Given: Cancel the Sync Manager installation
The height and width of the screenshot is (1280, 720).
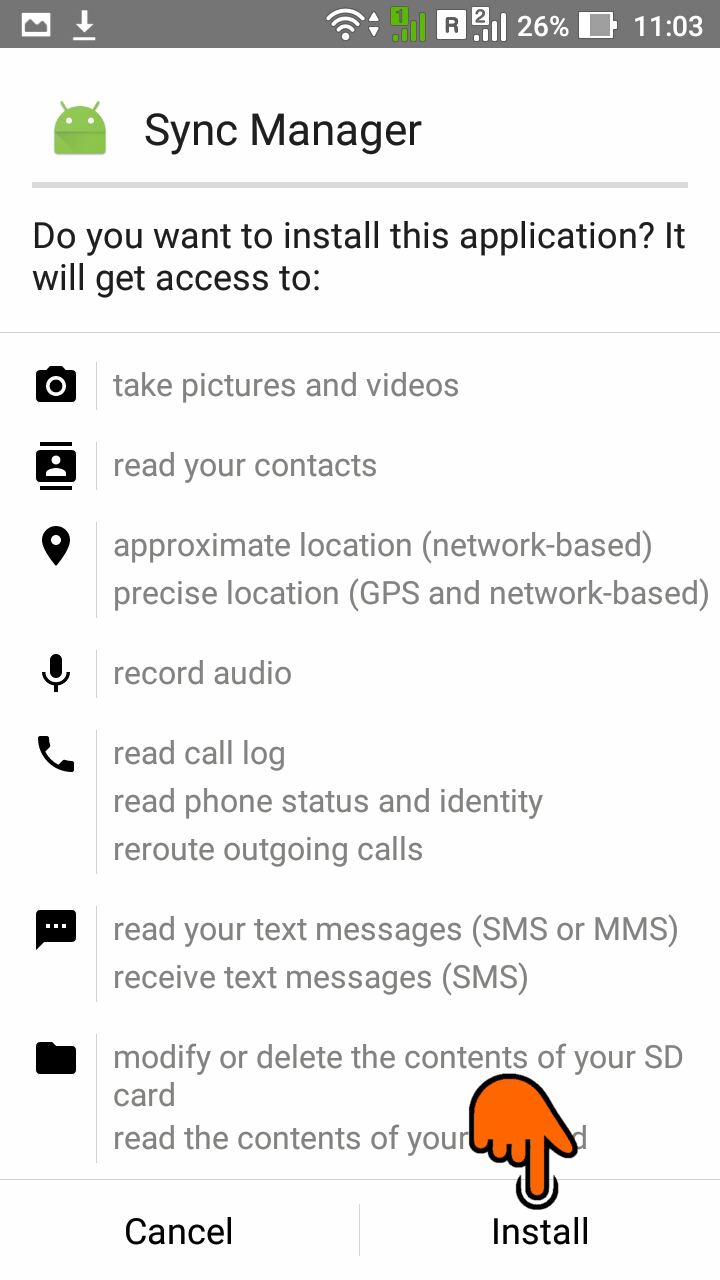Looking at the screenshot, I should (x=179, y=1231).
